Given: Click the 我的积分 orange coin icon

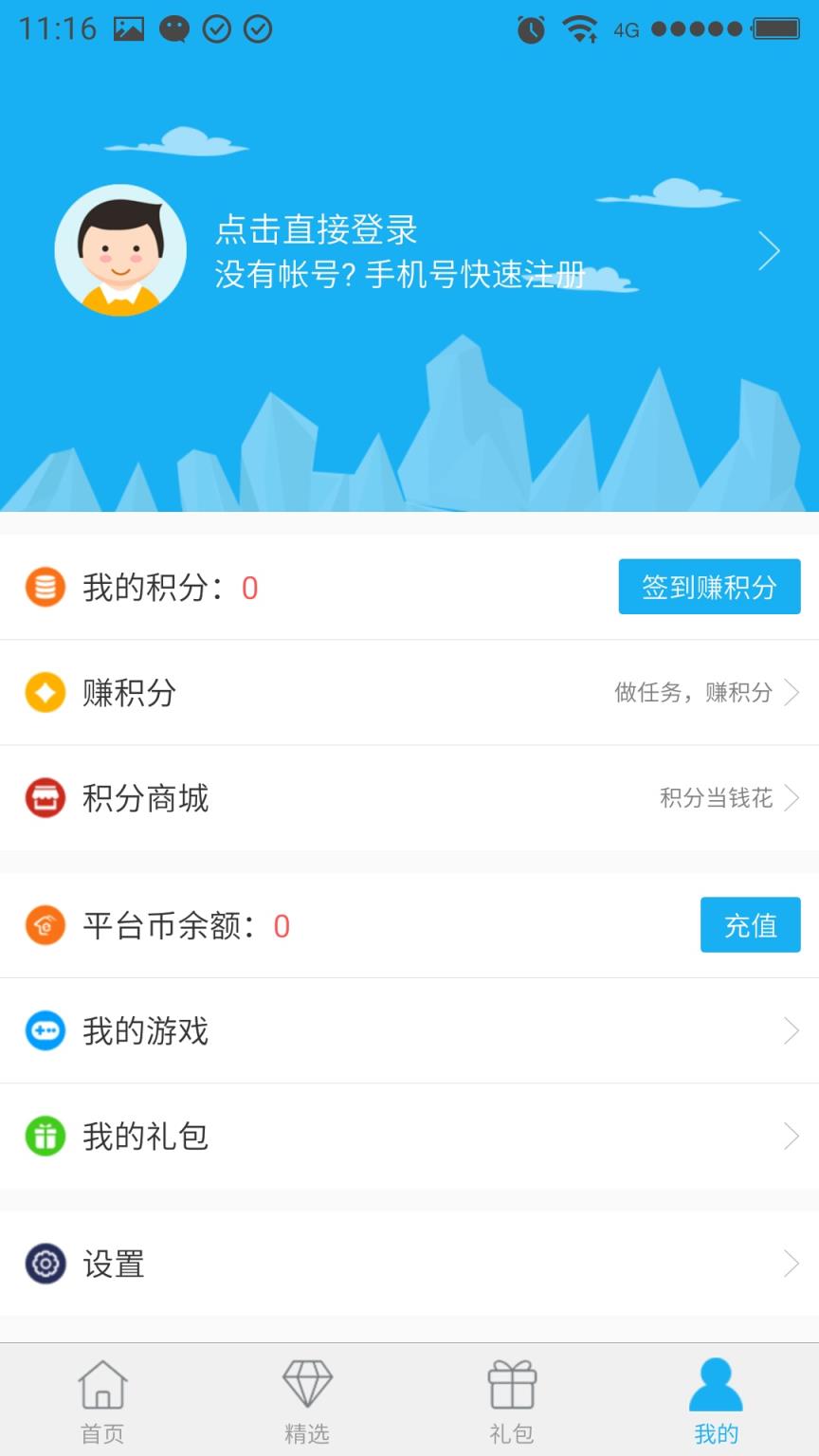Looking at the screenshot, I should [x=45, y=587].
